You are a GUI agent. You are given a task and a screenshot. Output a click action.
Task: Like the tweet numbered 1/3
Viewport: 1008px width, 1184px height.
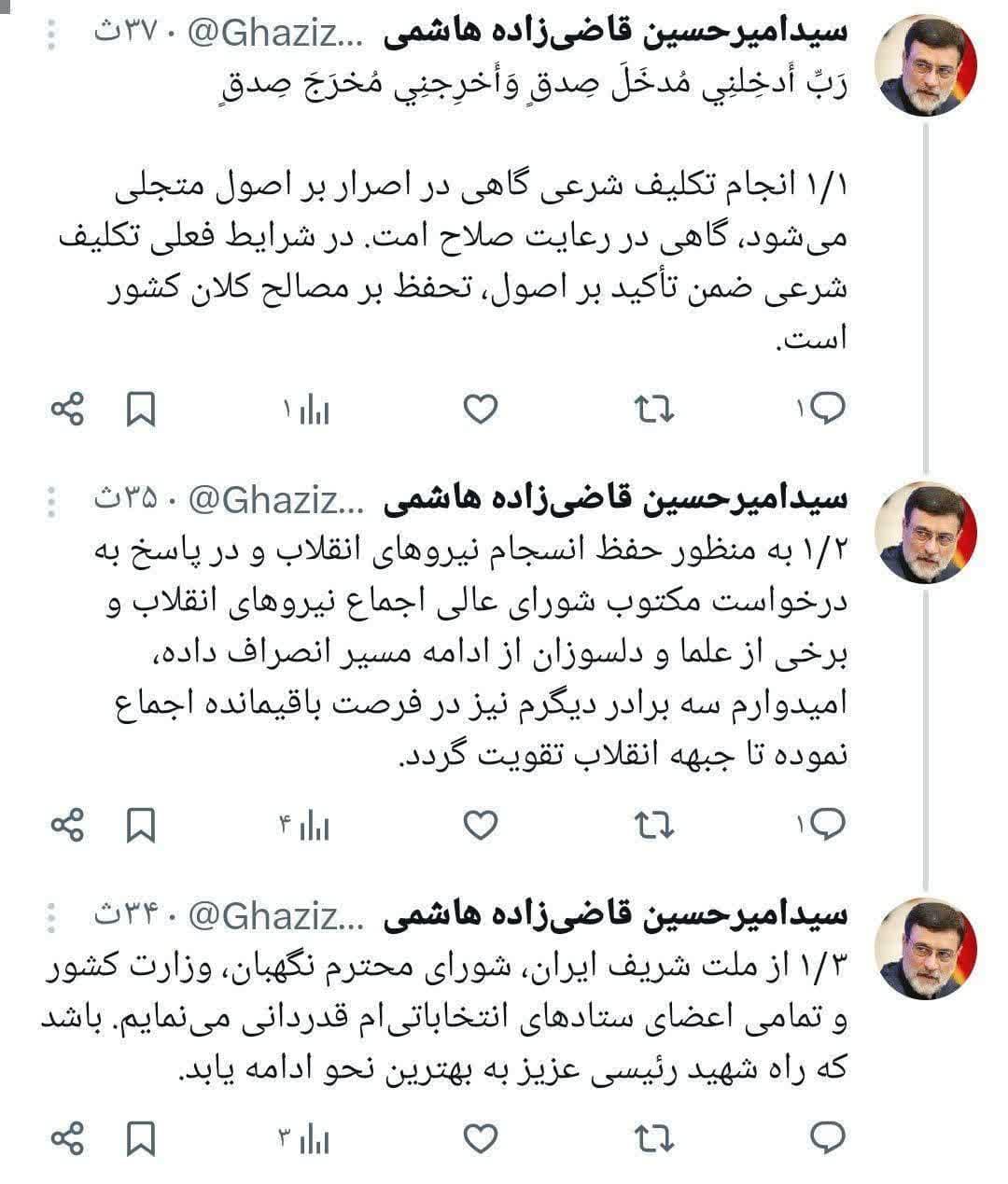[x=481, y=1139]
